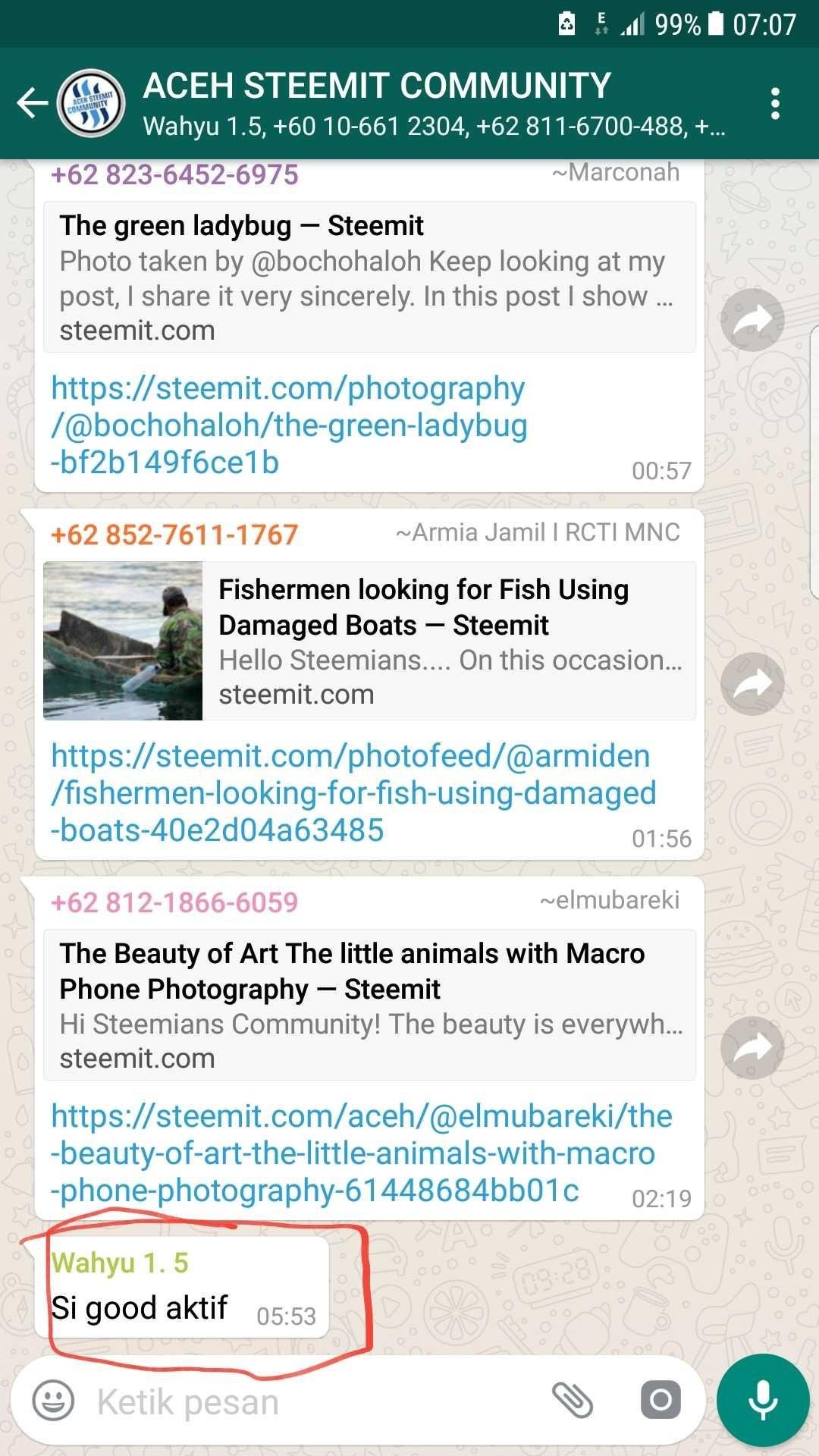Tap sender number +62 852-7611-1767
Viewport: 819px width, 1456px height.
pos(174,535)
